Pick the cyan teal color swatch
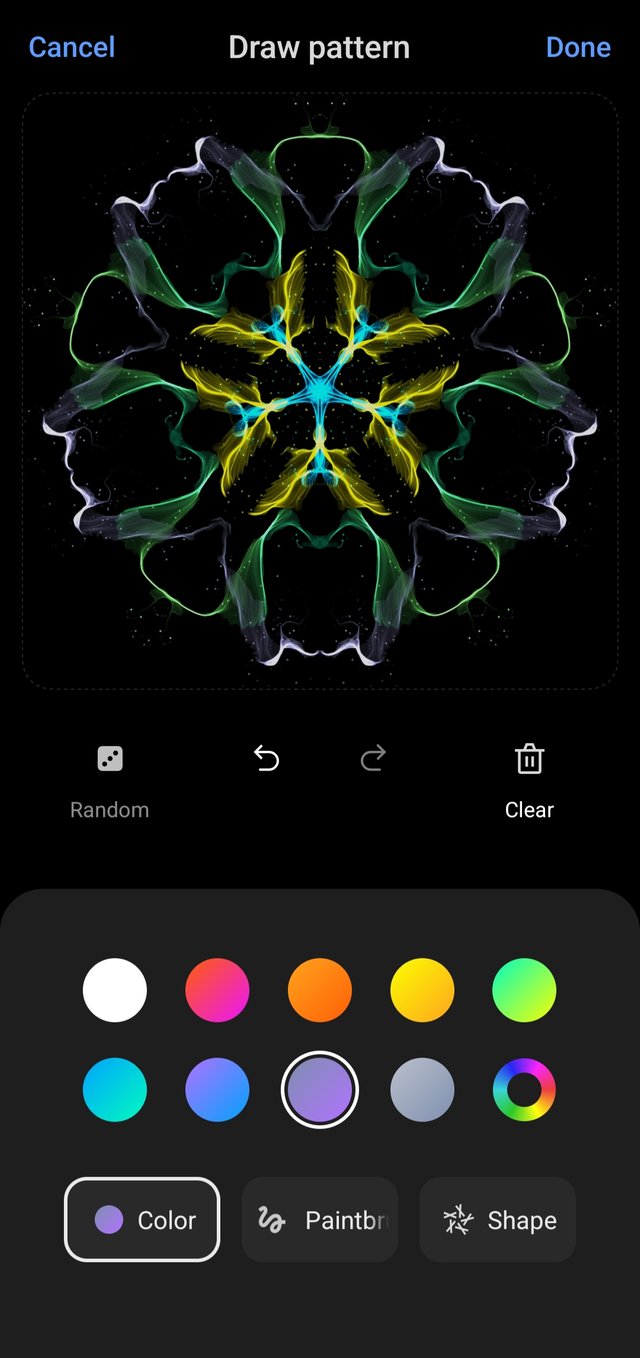 click(x=115, y=1090)
